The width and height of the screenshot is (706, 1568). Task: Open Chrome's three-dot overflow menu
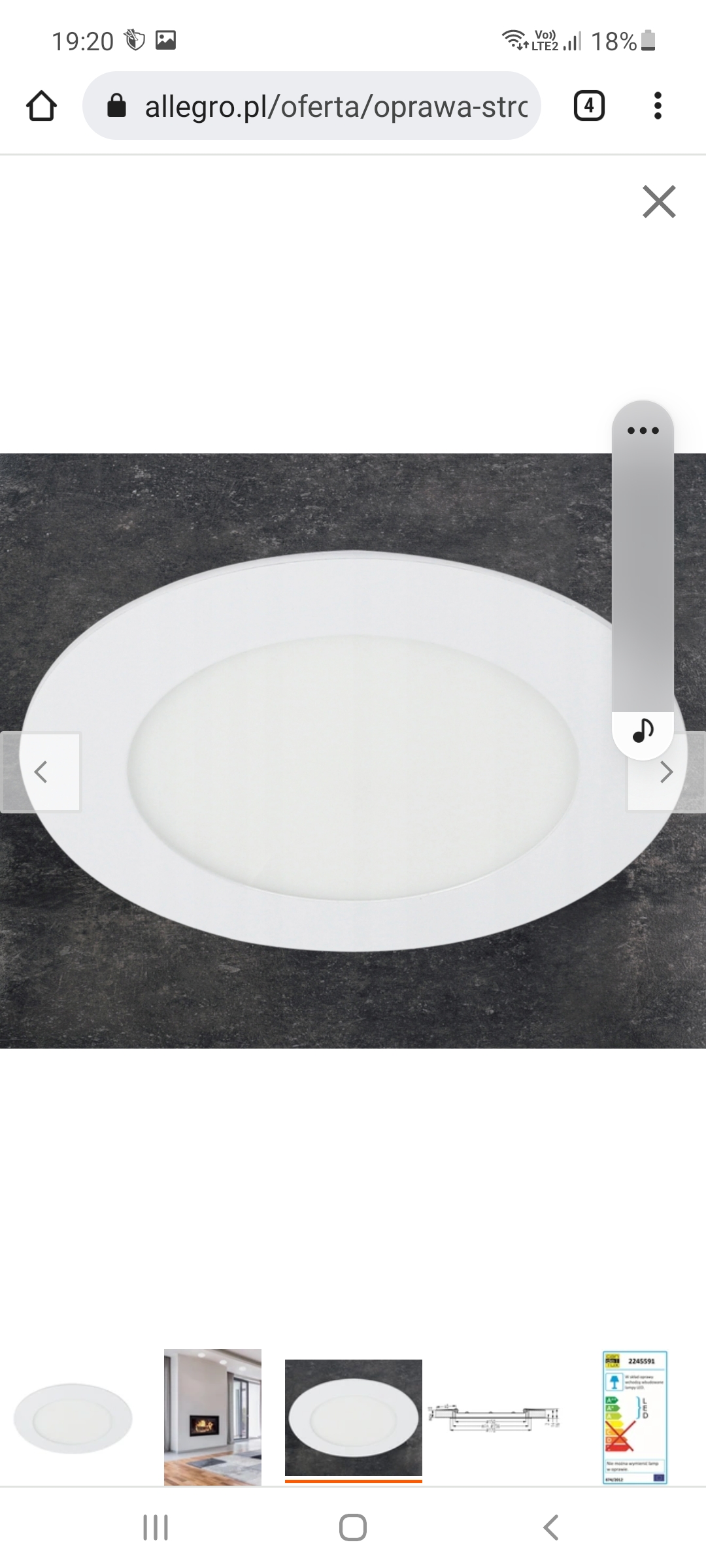658,106
